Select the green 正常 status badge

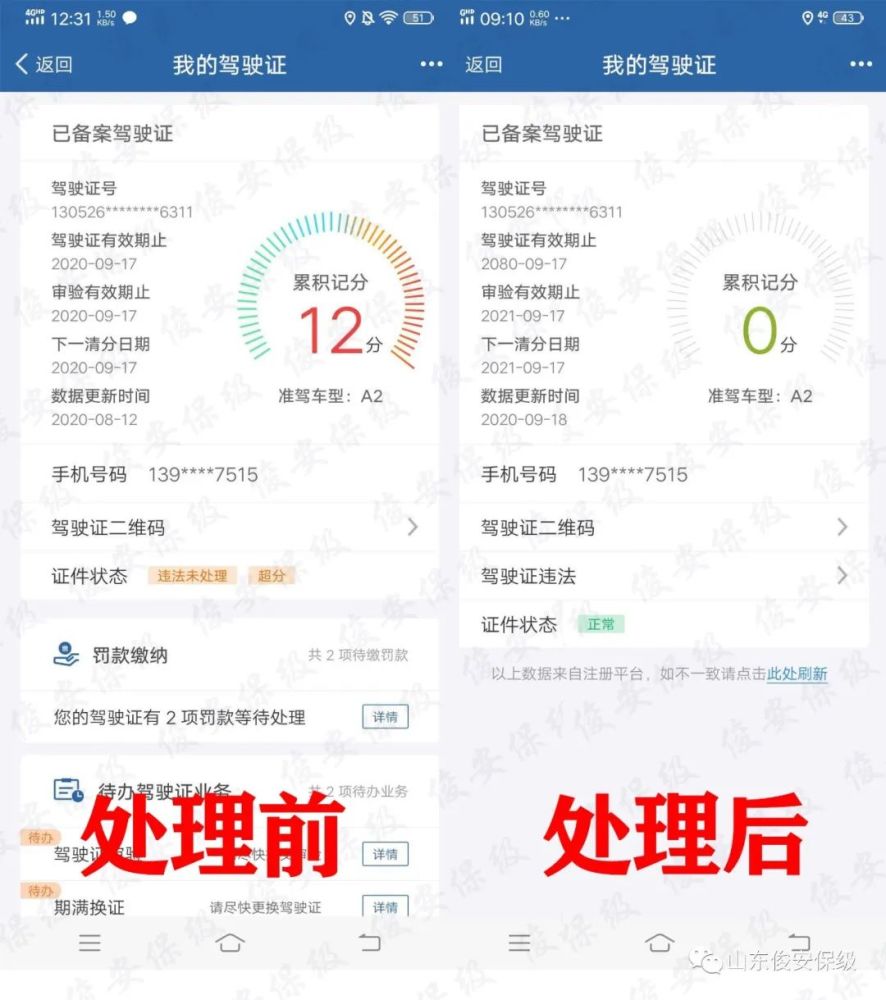[x=600, y=624]
